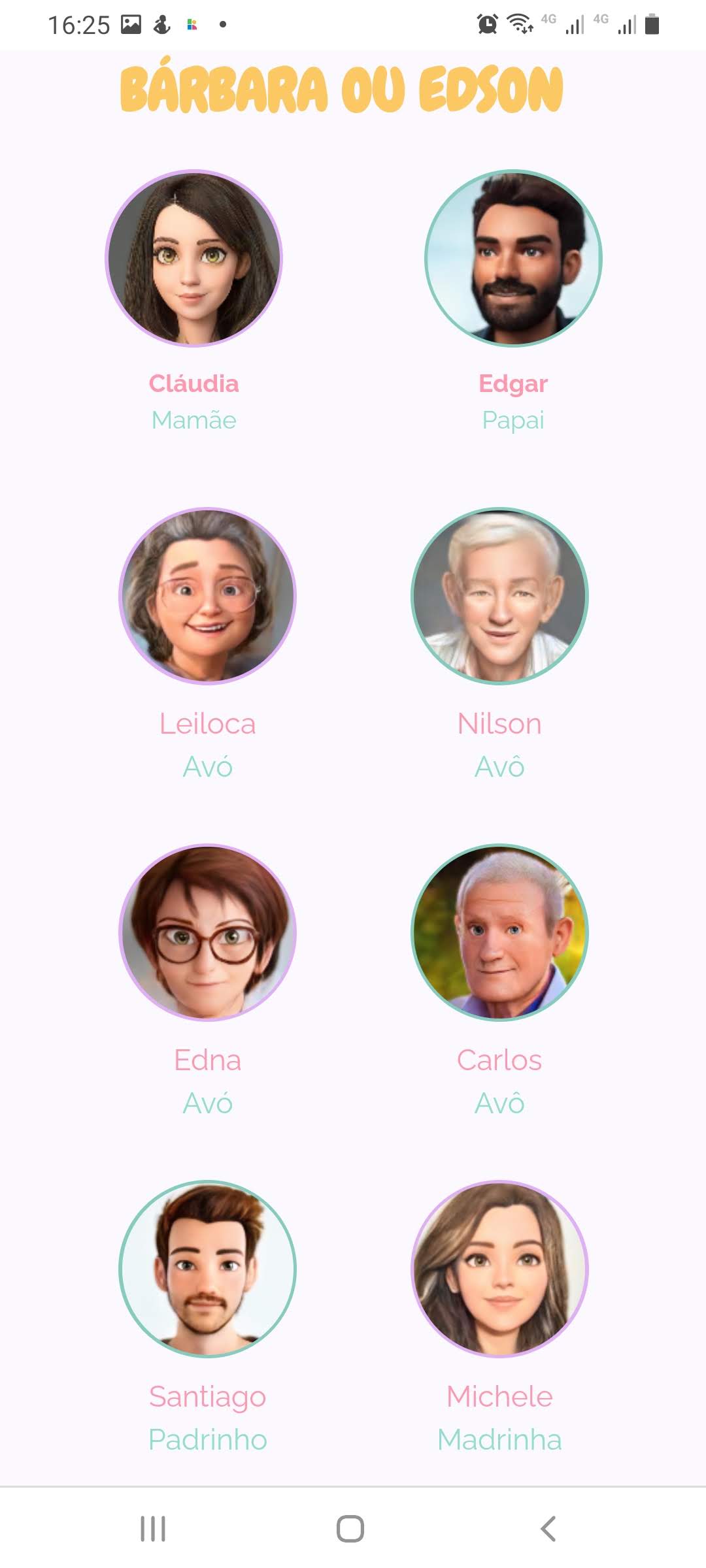
Task: Open Avô Carlos's avatar
Action: [x=499, y=932]
